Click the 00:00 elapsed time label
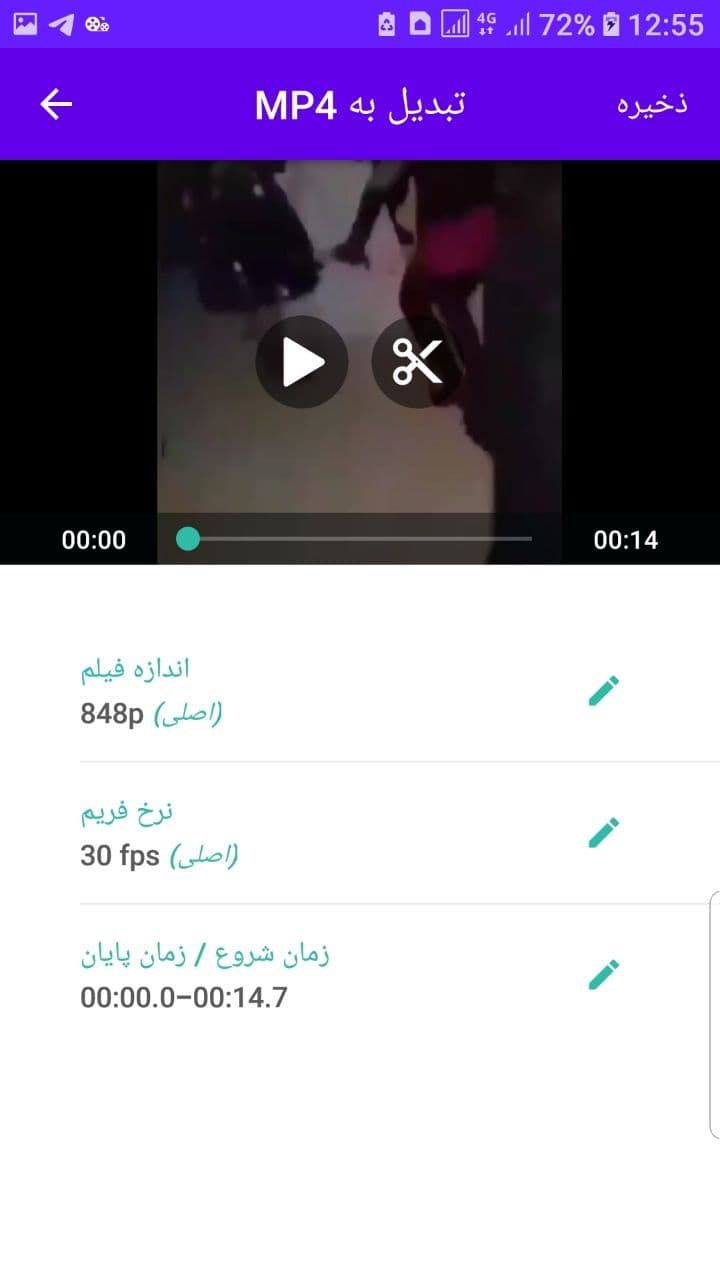 click(x=94, y=539)
